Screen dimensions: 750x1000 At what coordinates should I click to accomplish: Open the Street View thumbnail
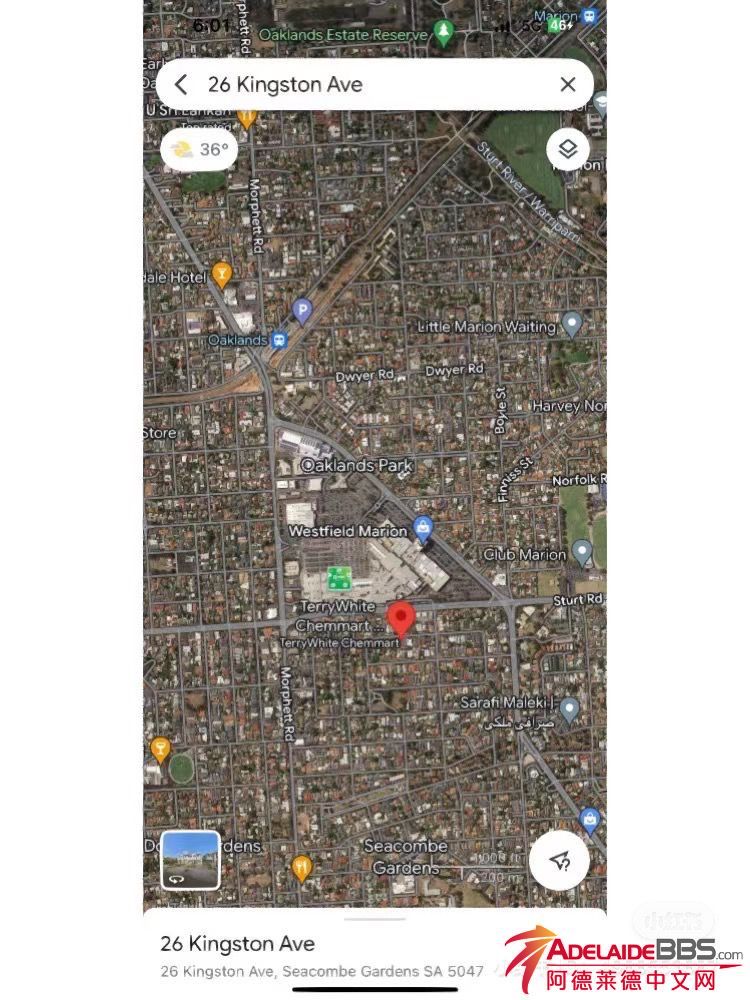tap(191, 860)
